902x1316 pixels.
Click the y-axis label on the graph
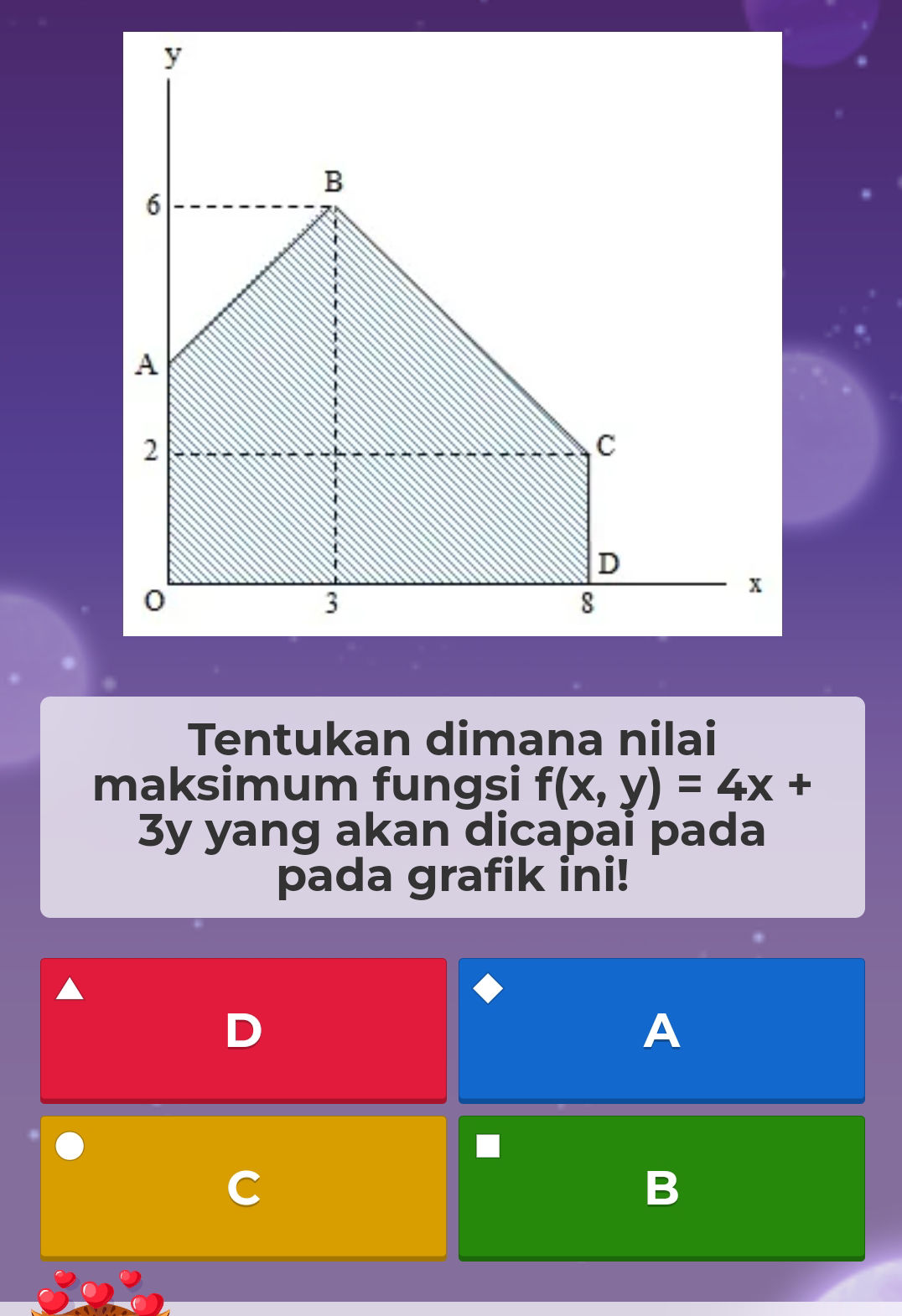tap(171, 57)
